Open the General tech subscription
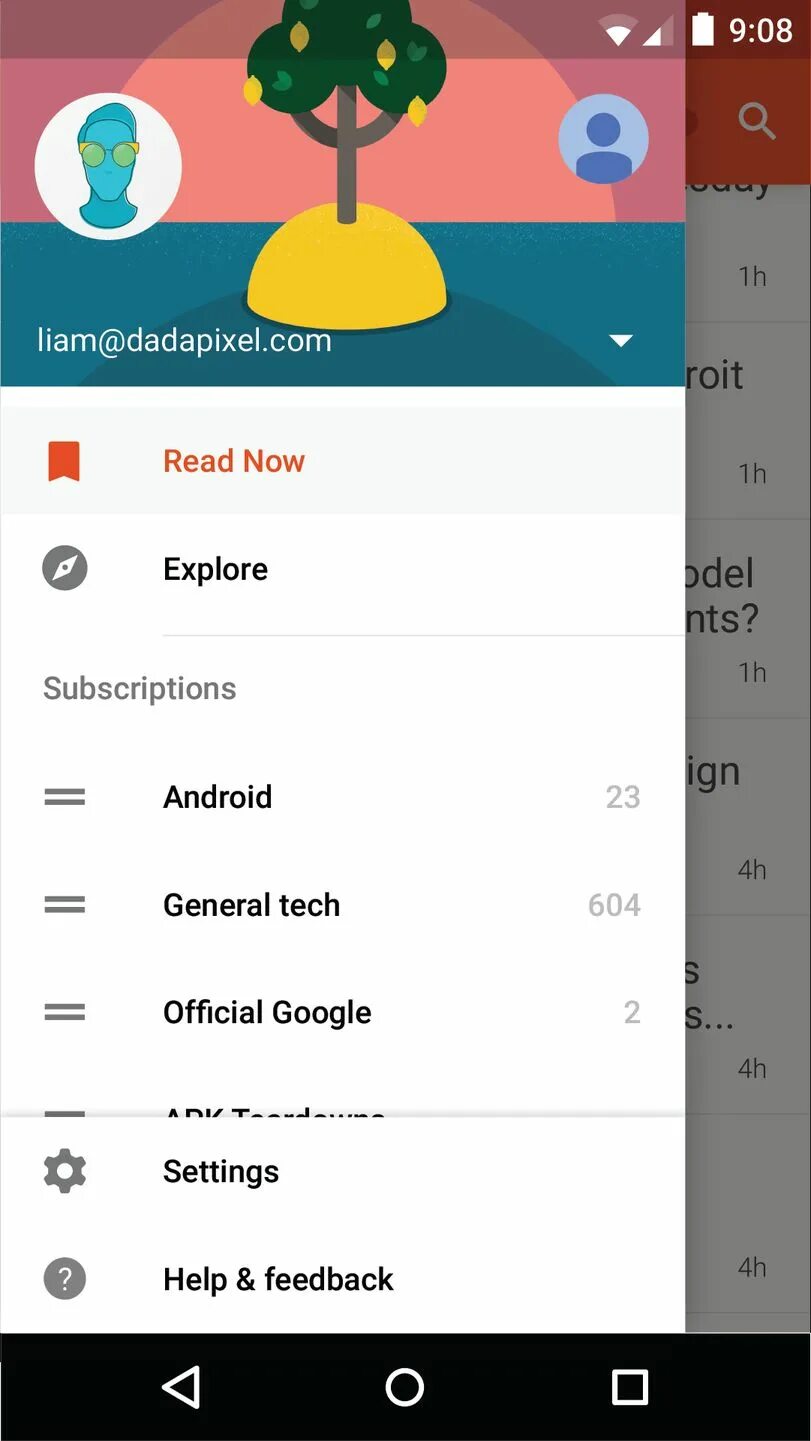 [251, 905]
